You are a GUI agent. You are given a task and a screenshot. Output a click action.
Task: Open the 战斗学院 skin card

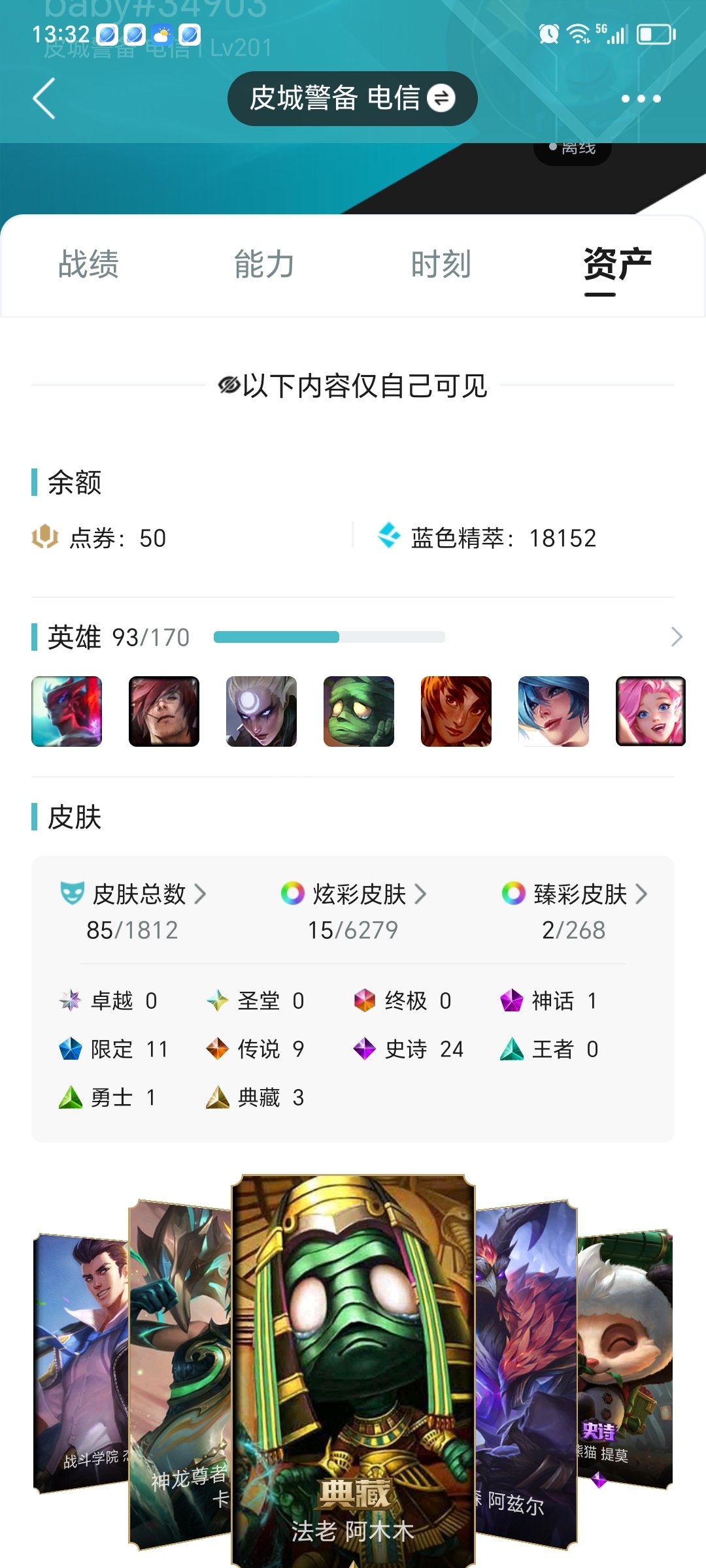tap(81, 1362)
